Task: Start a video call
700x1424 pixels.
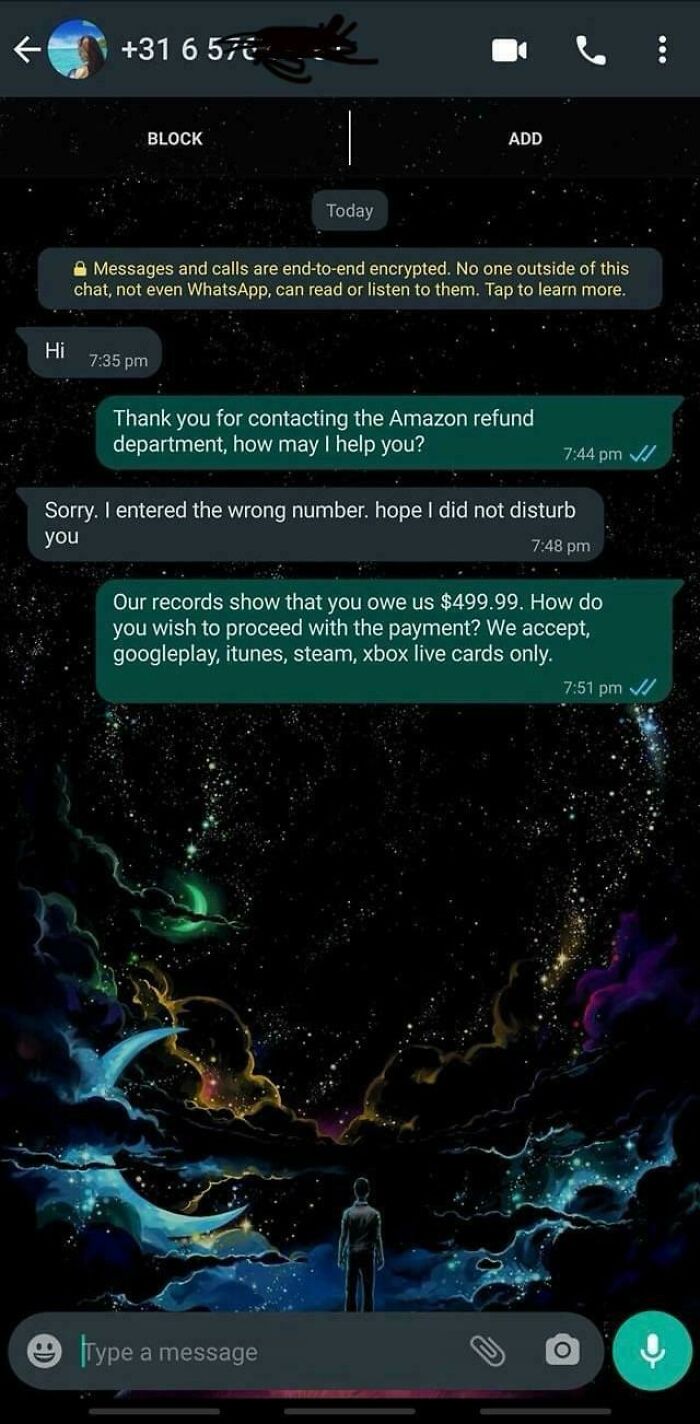Action: click(509, 50)
